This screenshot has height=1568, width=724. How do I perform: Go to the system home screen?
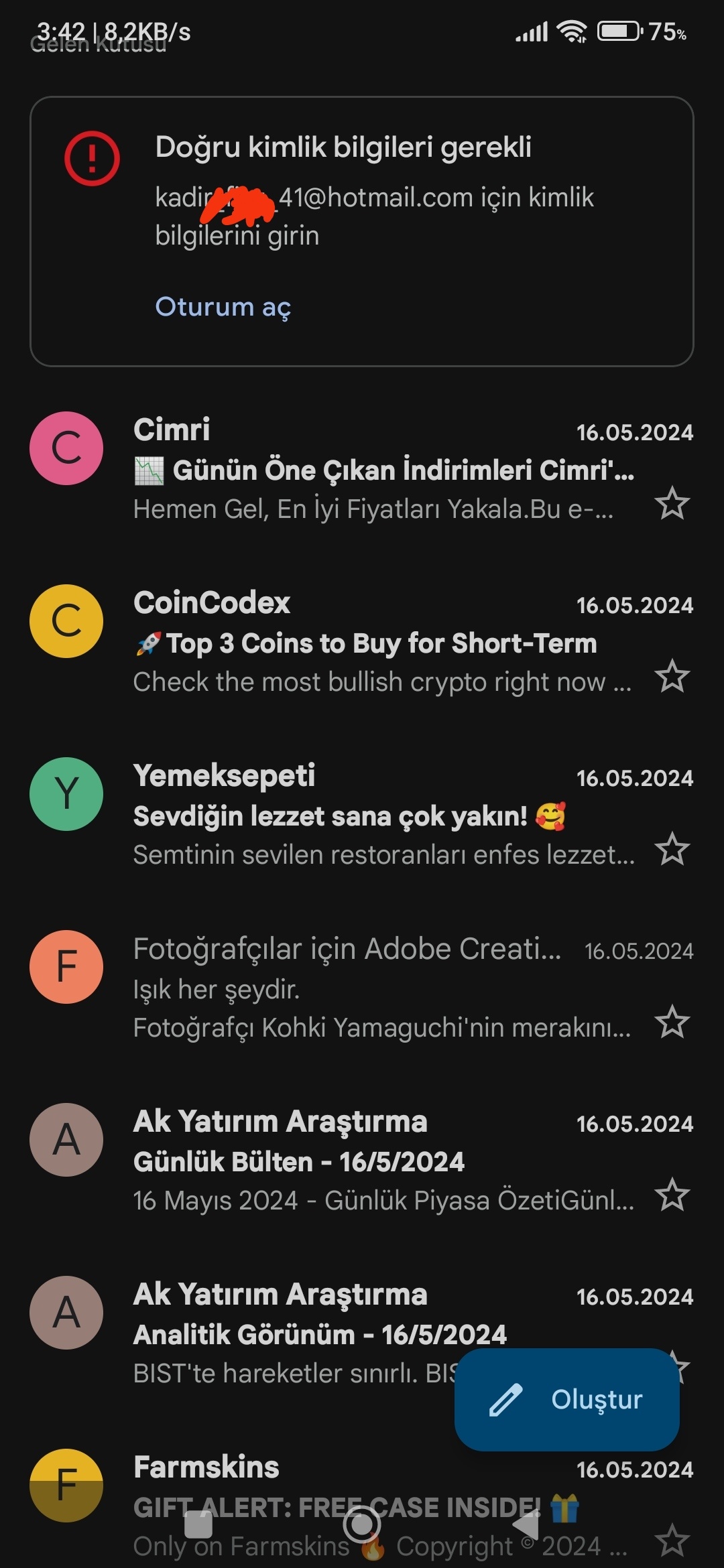[362, 1525]
